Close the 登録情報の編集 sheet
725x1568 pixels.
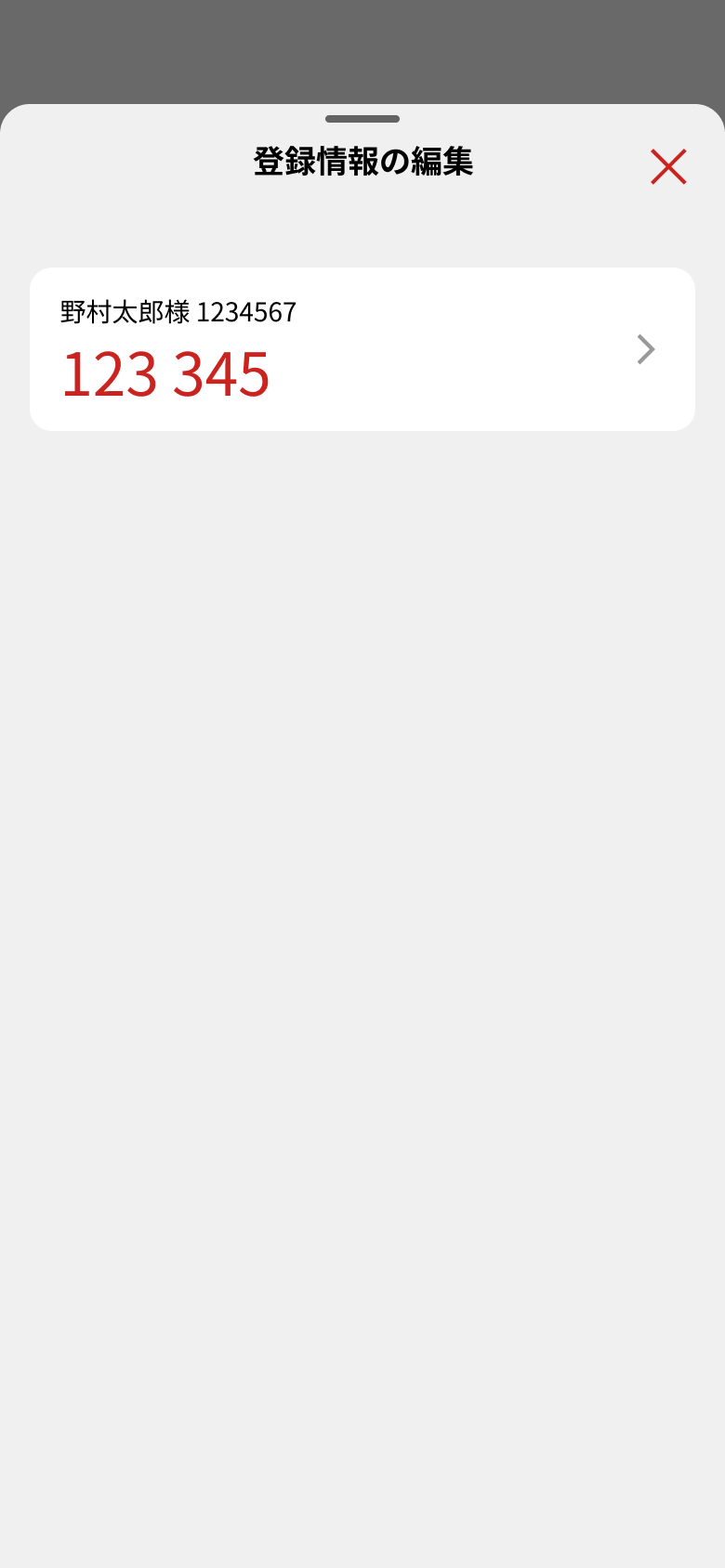668,167
